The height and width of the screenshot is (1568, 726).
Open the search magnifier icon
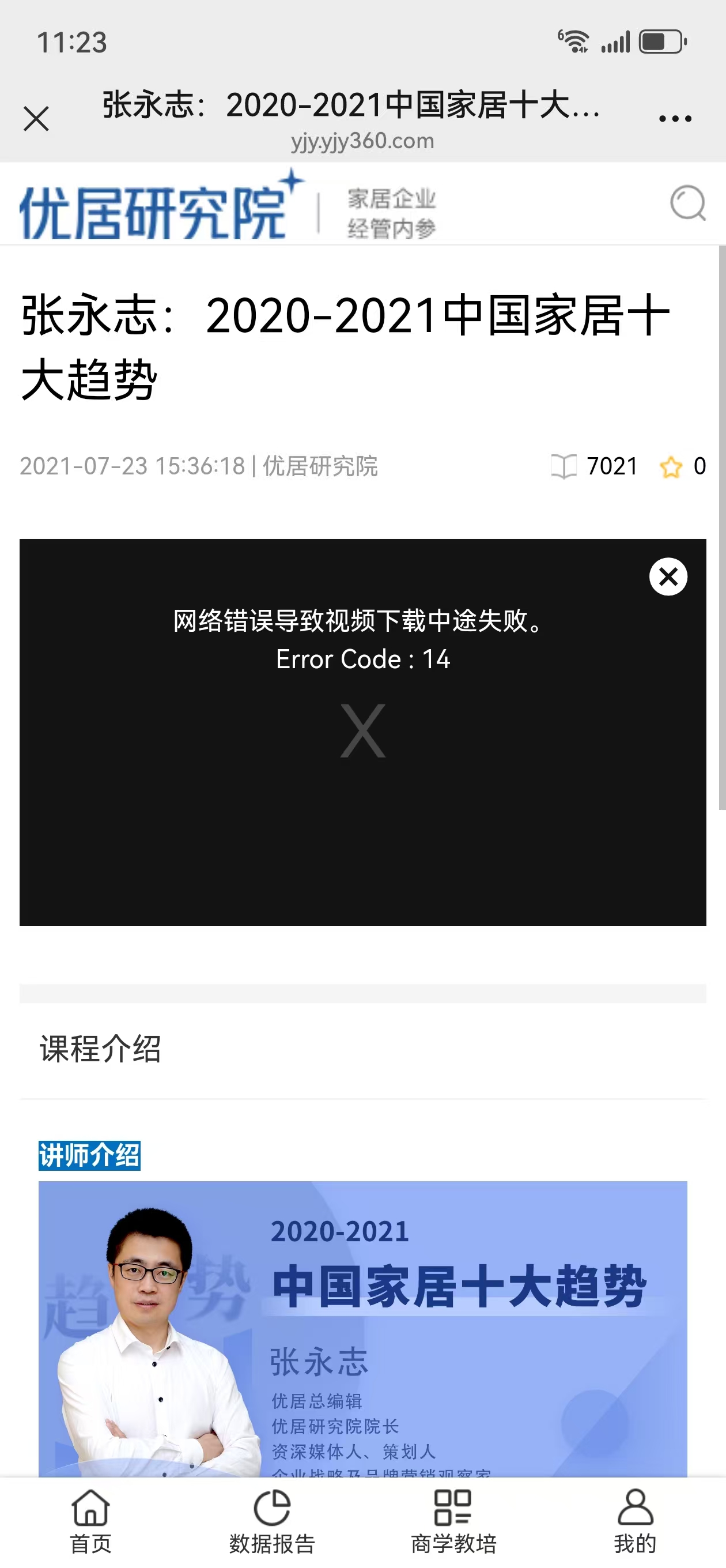pyautogui.click(x=687, y=203)
